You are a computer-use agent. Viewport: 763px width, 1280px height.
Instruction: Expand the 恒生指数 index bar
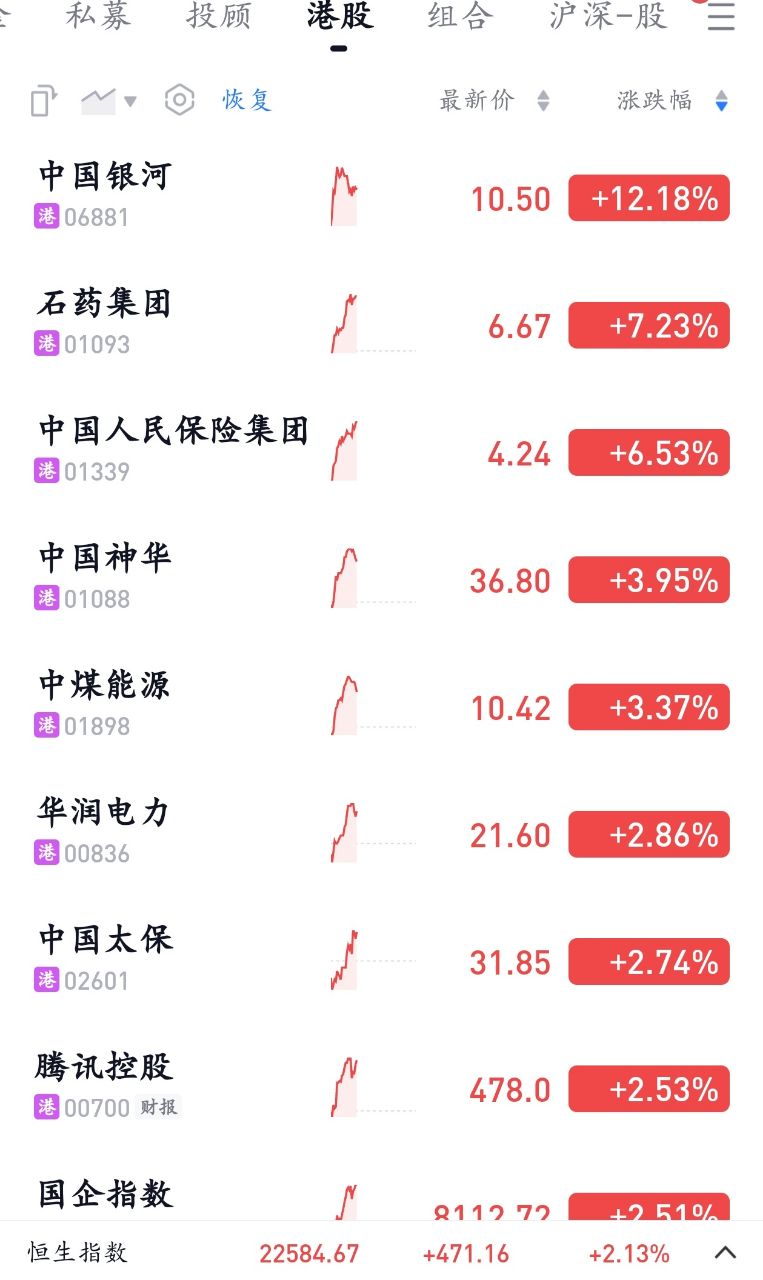click(x=725, y=1253)
